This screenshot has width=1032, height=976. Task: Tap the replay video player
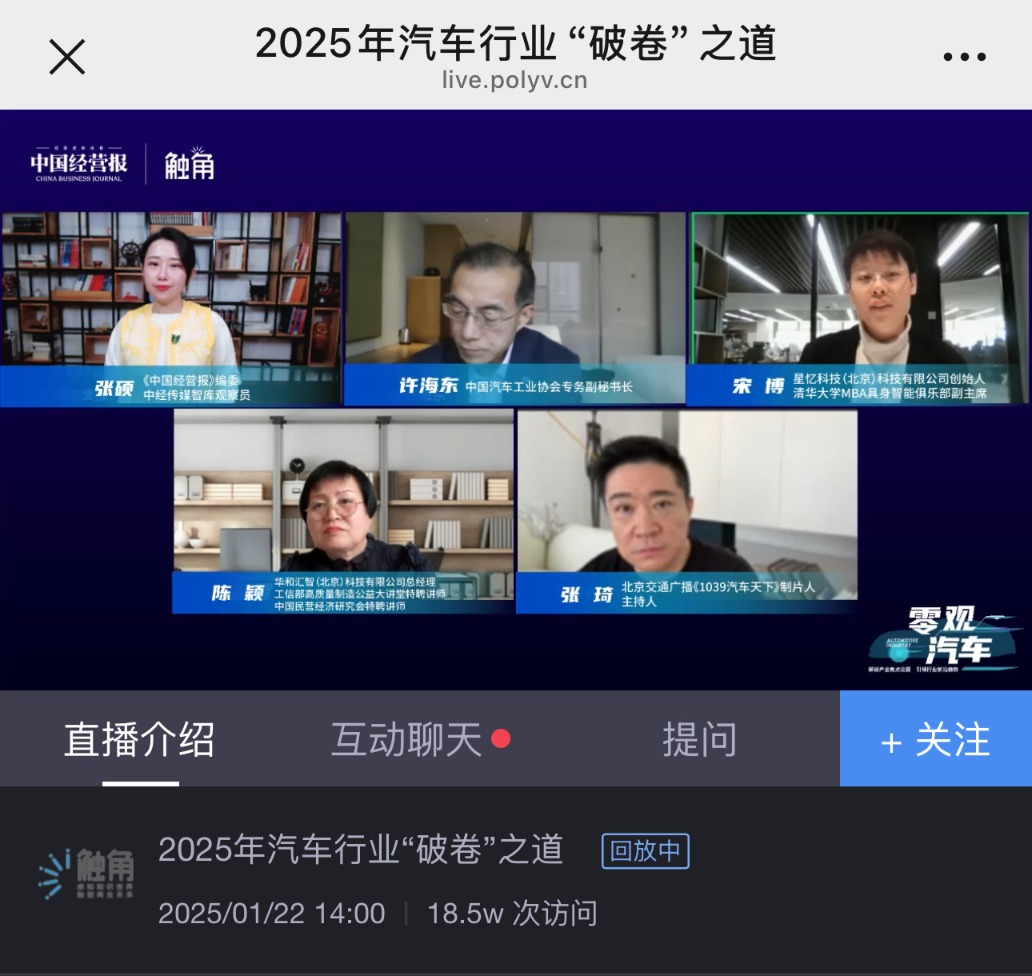click(x=516, y=400)
